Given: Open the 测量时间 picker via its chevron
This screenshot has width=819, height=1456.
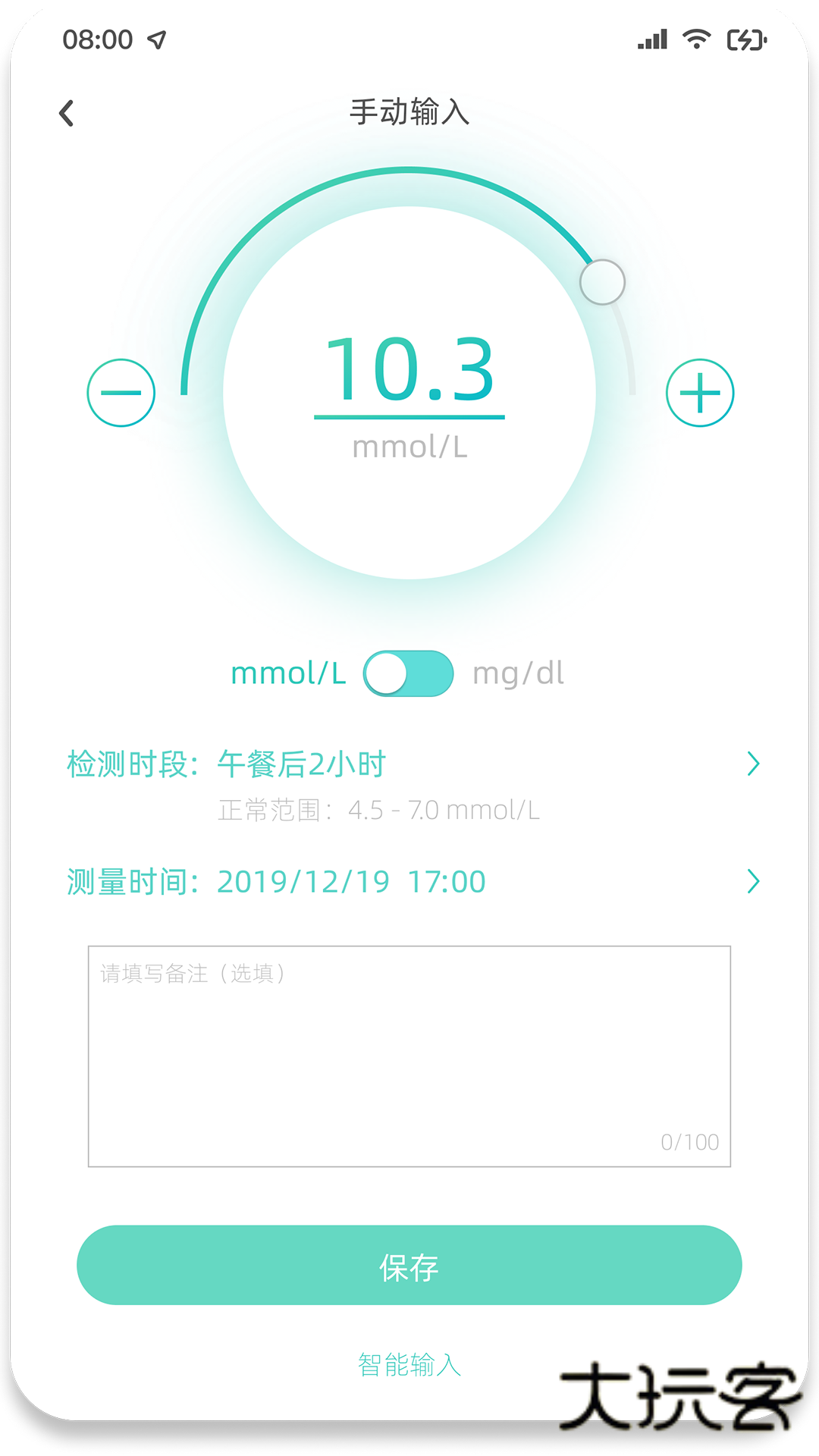Looking at the screenshot, I should pos(753,881).
